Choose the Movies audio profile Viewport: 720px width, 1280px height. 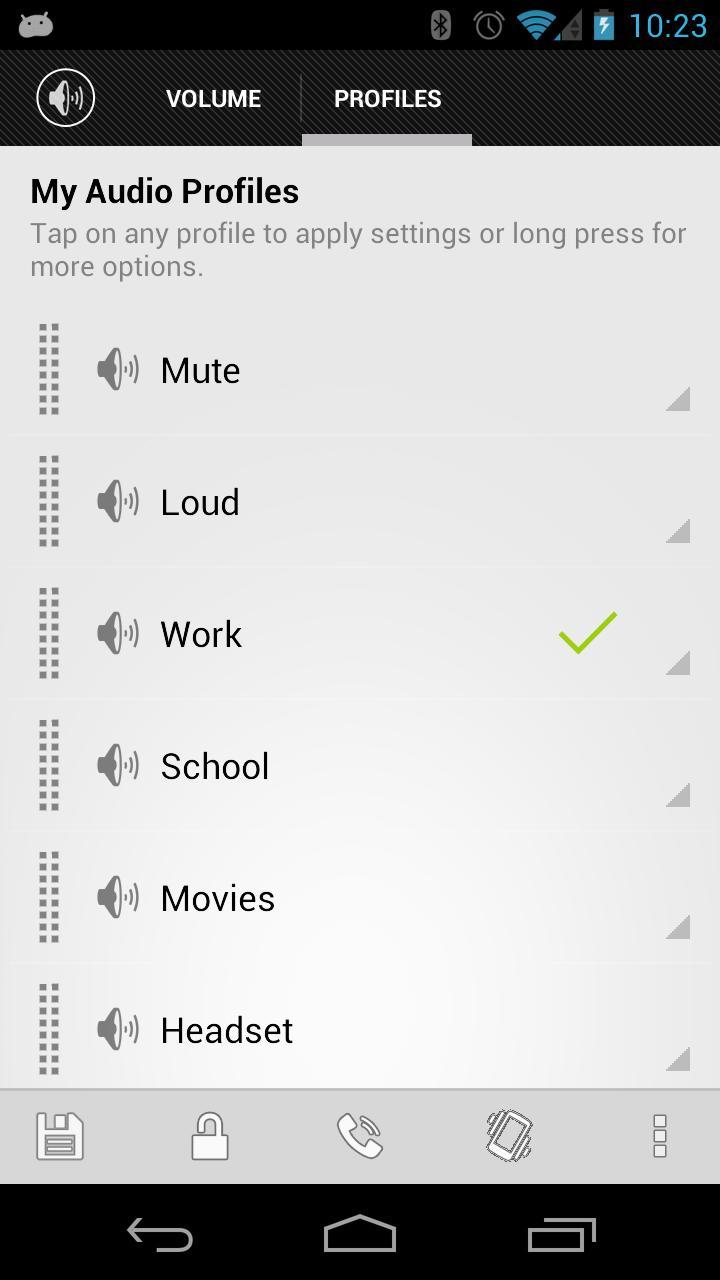click(x=360, y=898)
